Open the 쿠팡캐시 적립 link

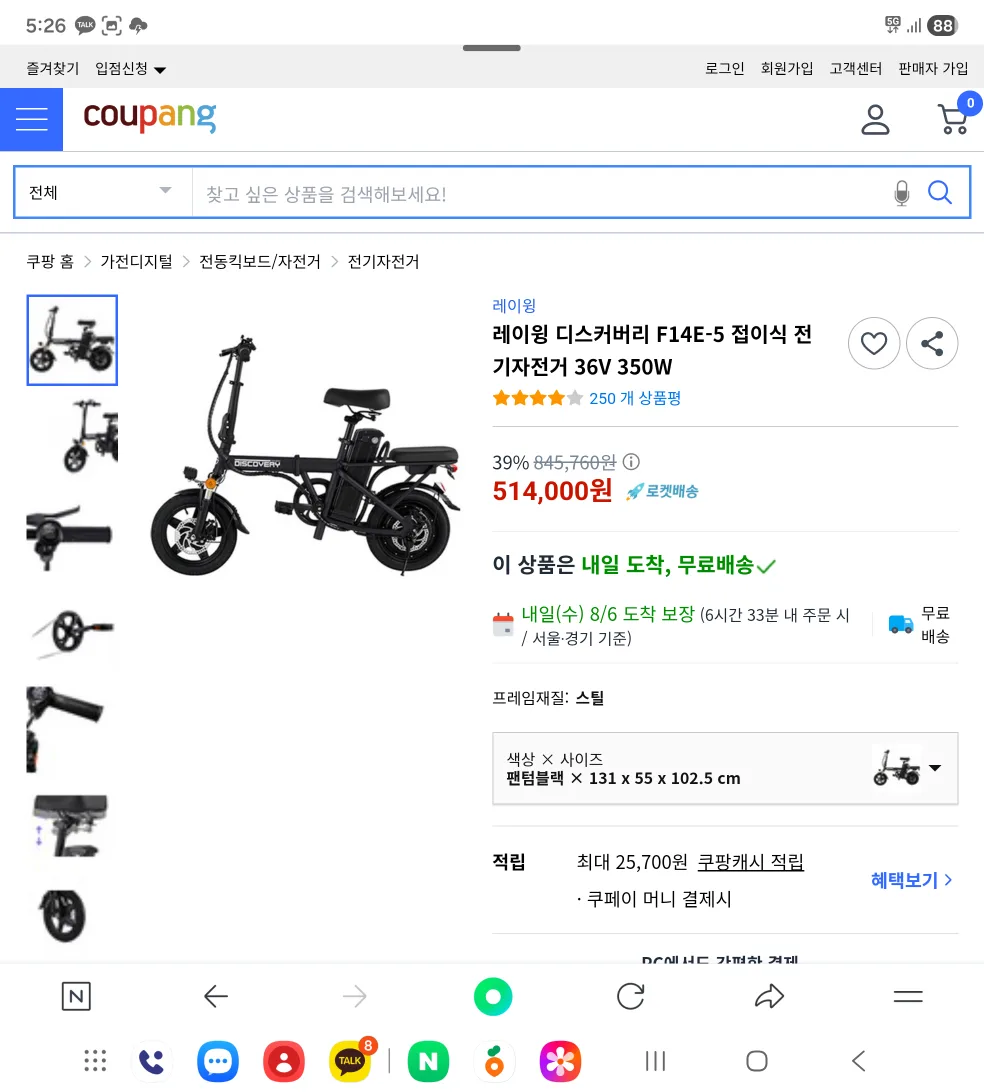(x=750, y=862)
